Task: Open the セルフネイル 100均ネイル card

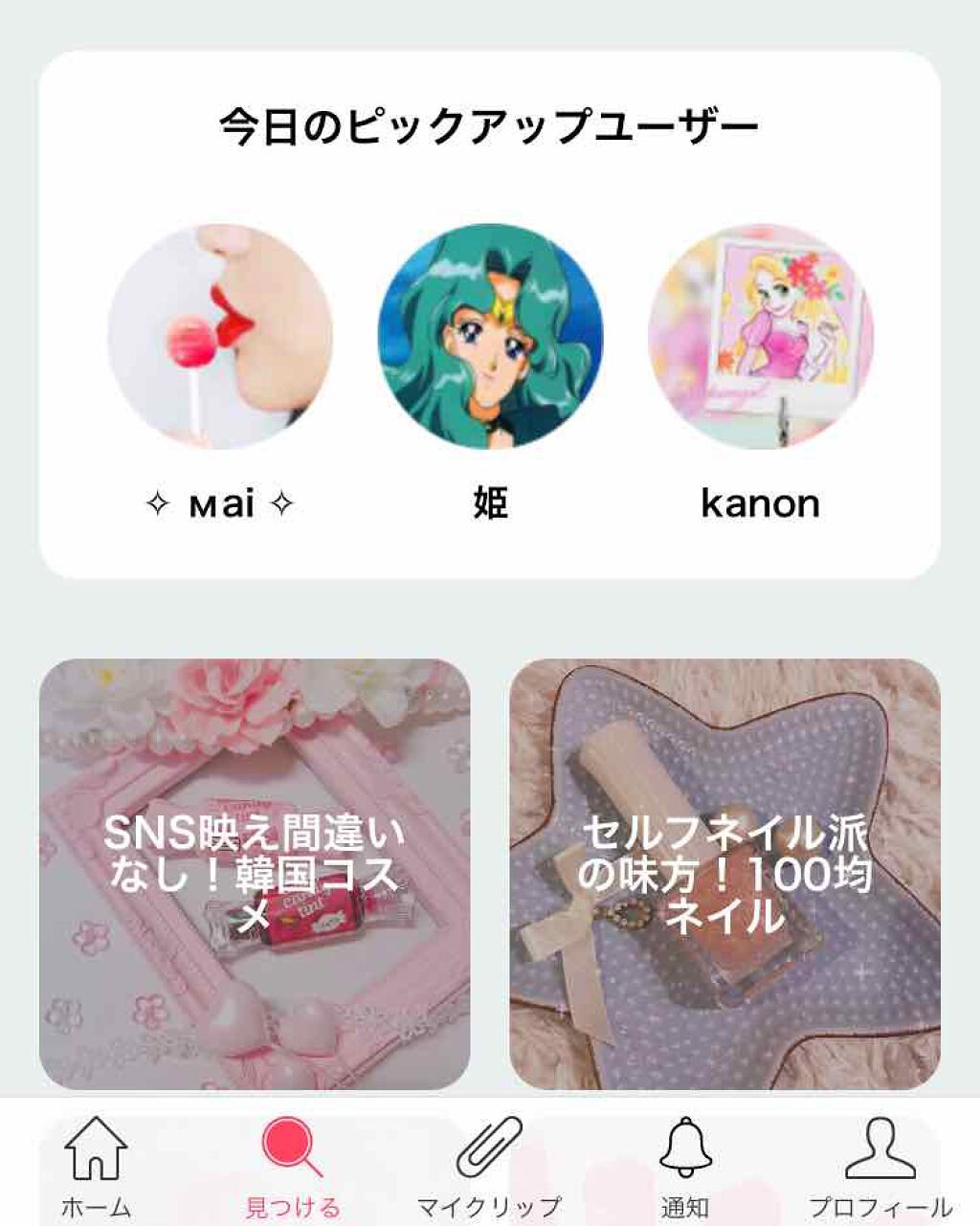Action: click(724, 873)
